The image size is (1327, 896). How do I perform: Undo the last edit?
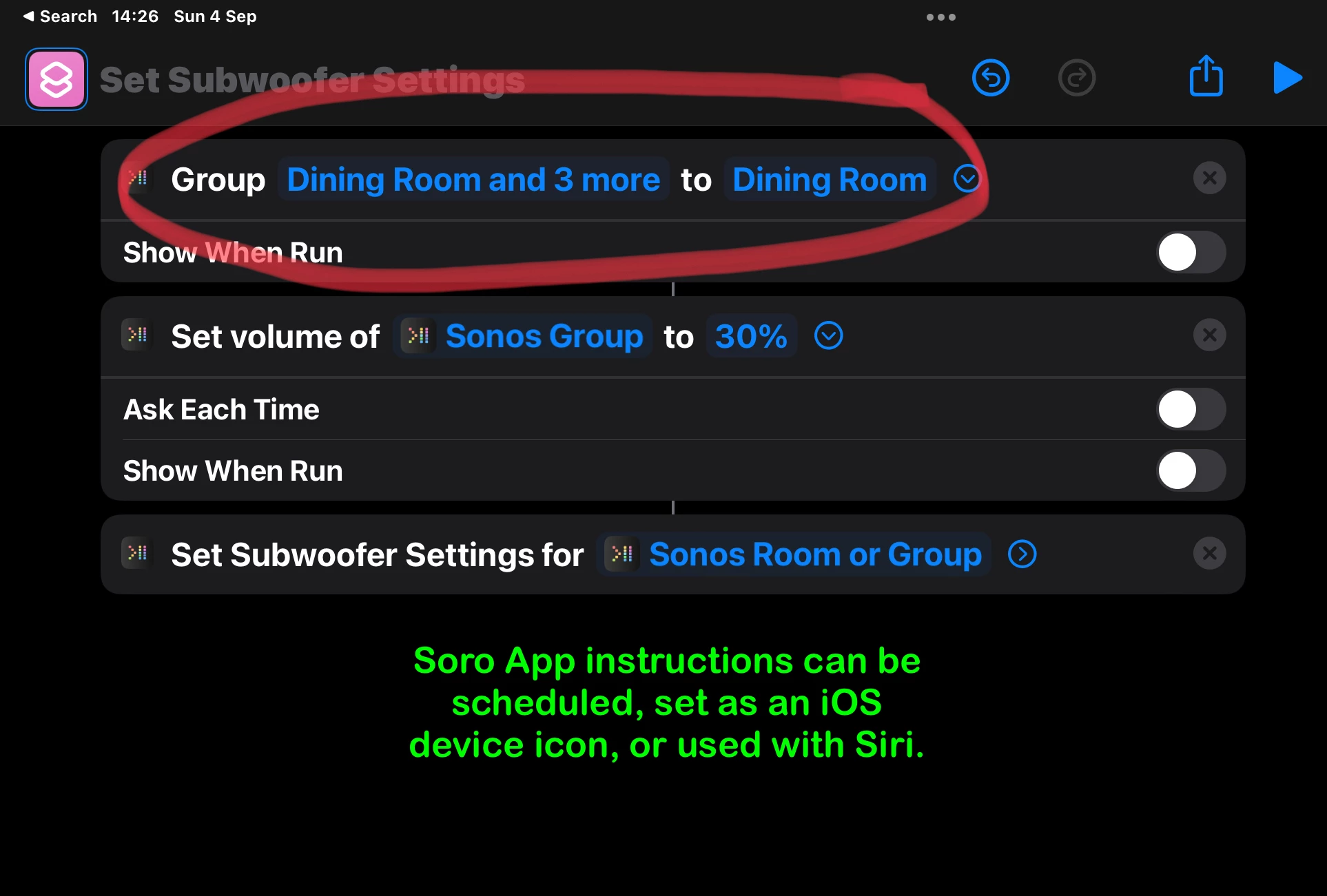pyautogui.click(x=990, y=78)
